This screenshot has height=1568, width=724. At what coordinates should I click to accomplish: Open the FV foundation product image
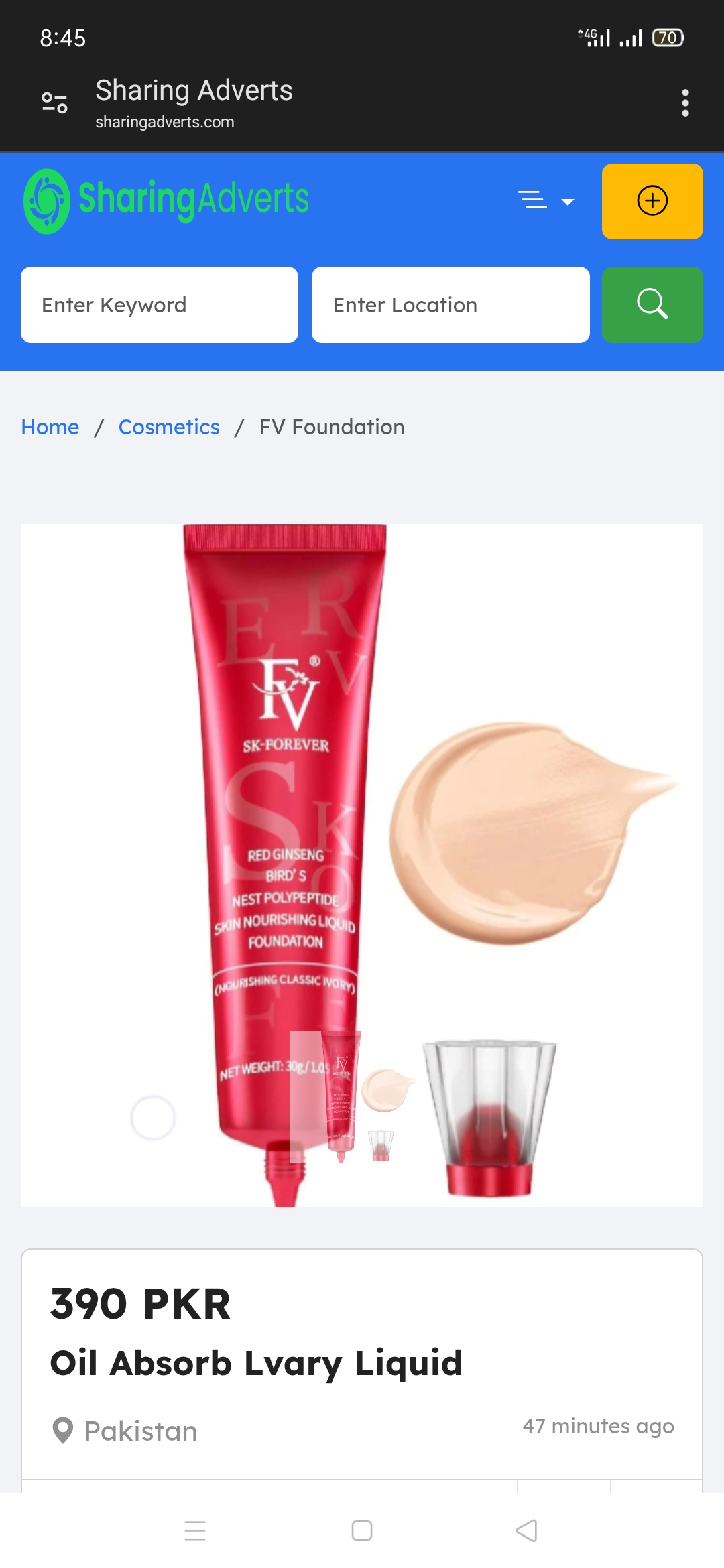(x=362, y=804)
